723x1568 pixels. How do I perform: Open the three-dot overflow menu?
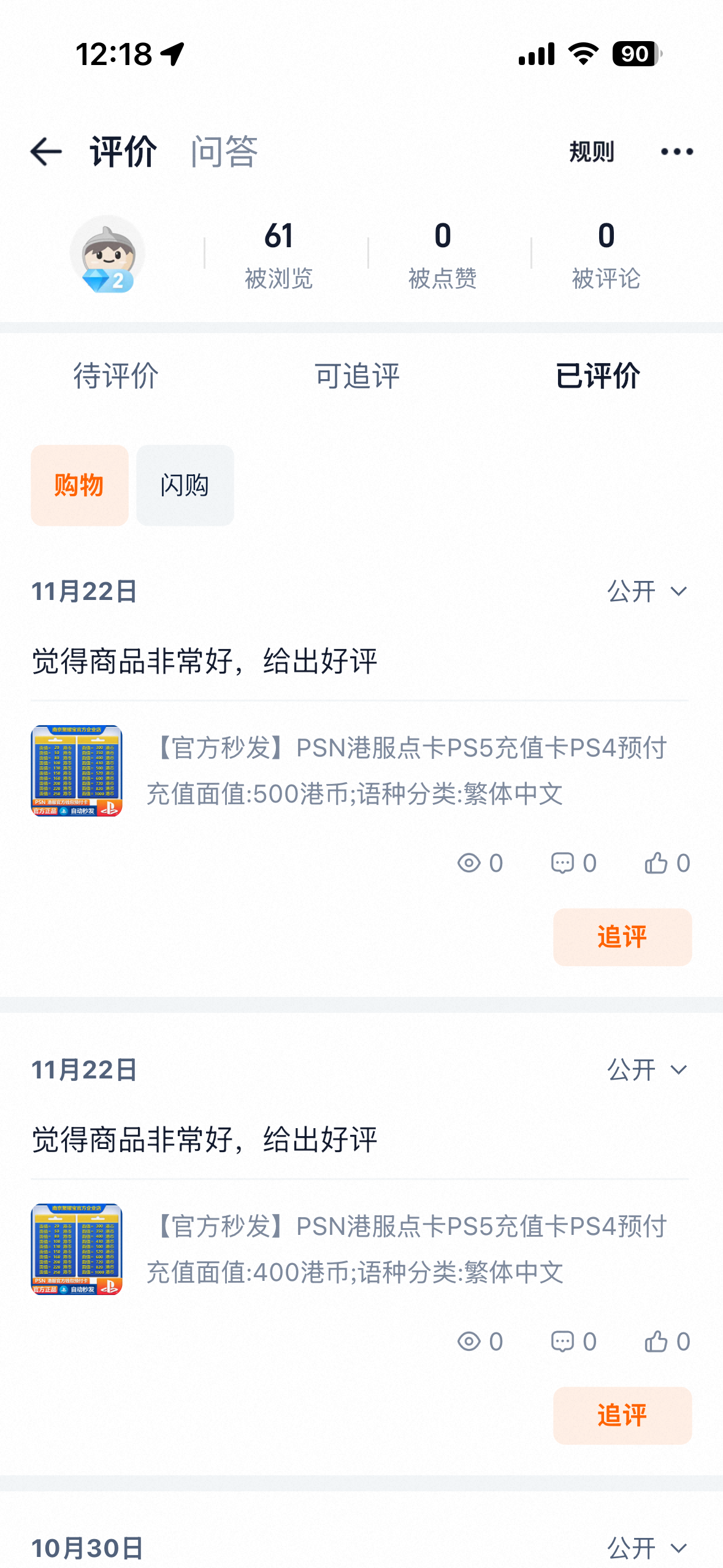click(x=676, y=152)
